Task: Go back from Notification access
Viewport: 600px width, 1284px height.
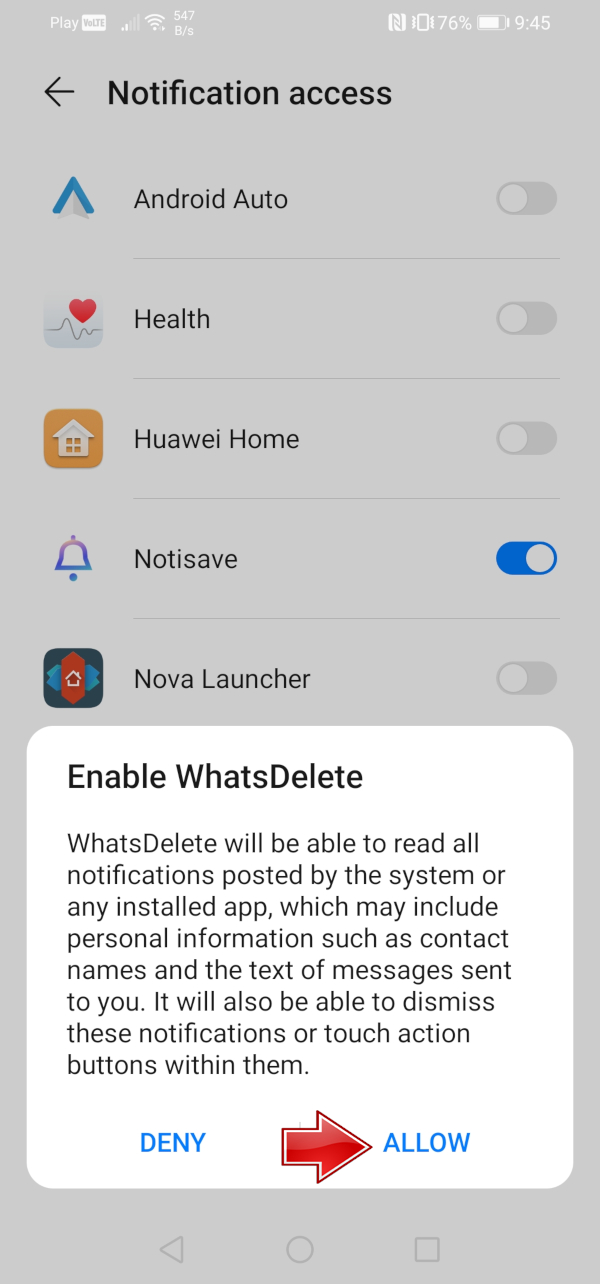Action: point(59,93)
